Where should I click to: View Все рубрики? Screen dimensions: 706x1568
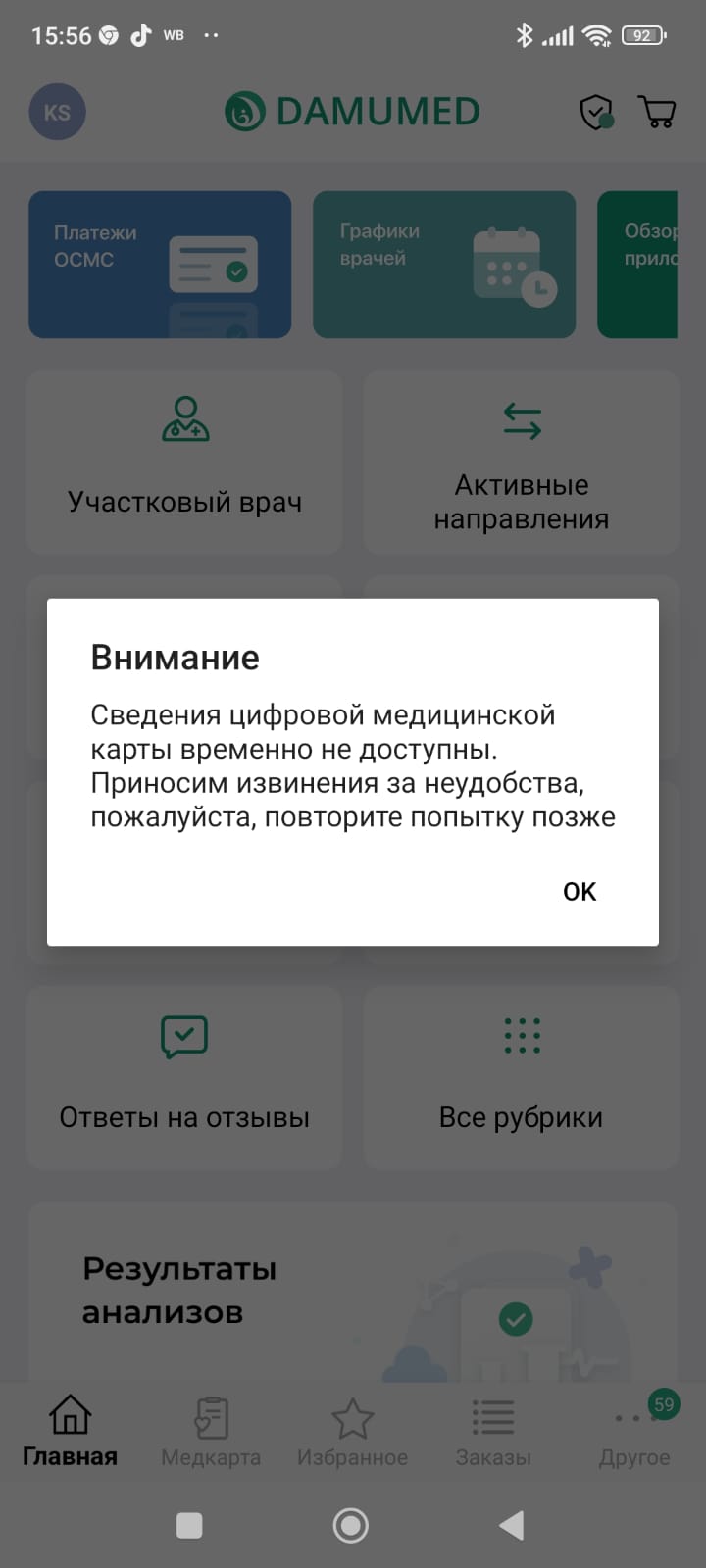tap(522, 1076)
